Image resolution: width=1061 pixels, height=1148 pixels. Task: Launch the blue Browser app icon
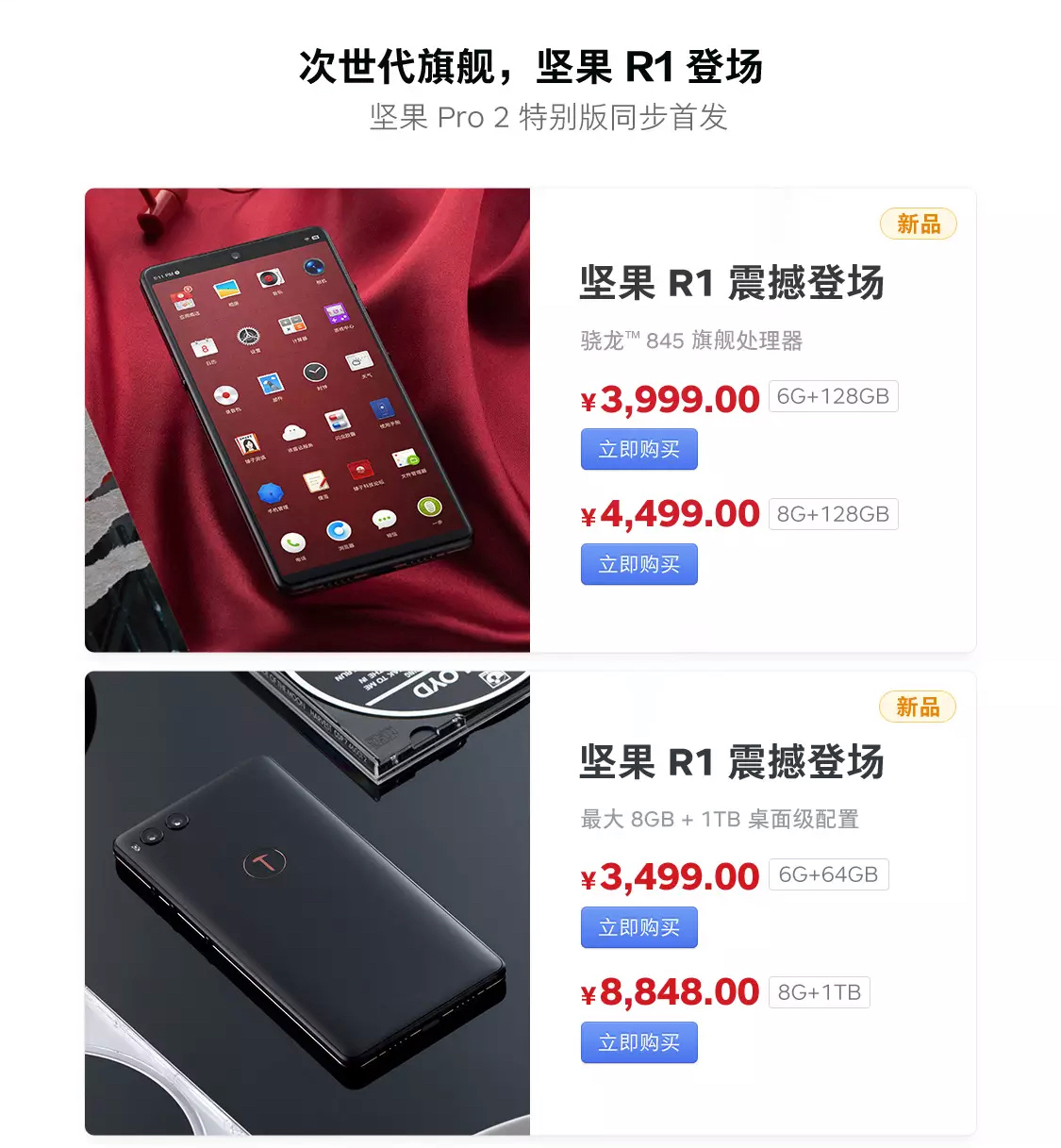click(338, 531)
